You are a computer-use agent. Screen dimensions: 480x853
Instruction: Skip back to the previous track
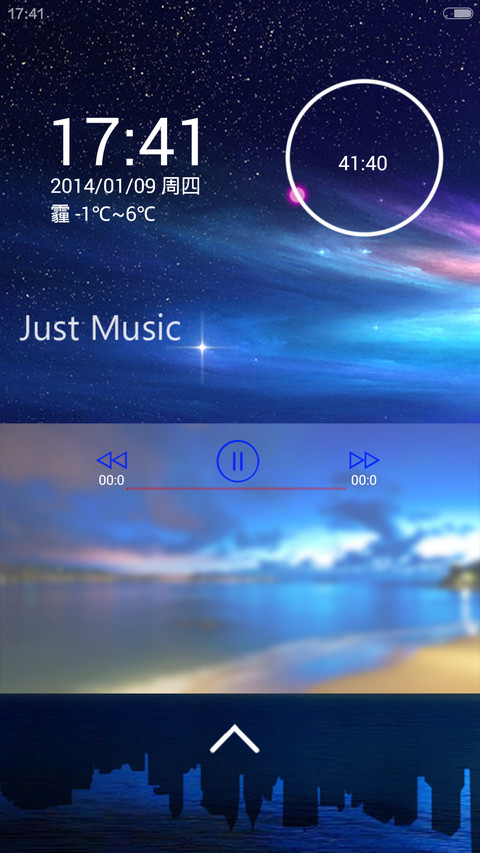(112, 460)
